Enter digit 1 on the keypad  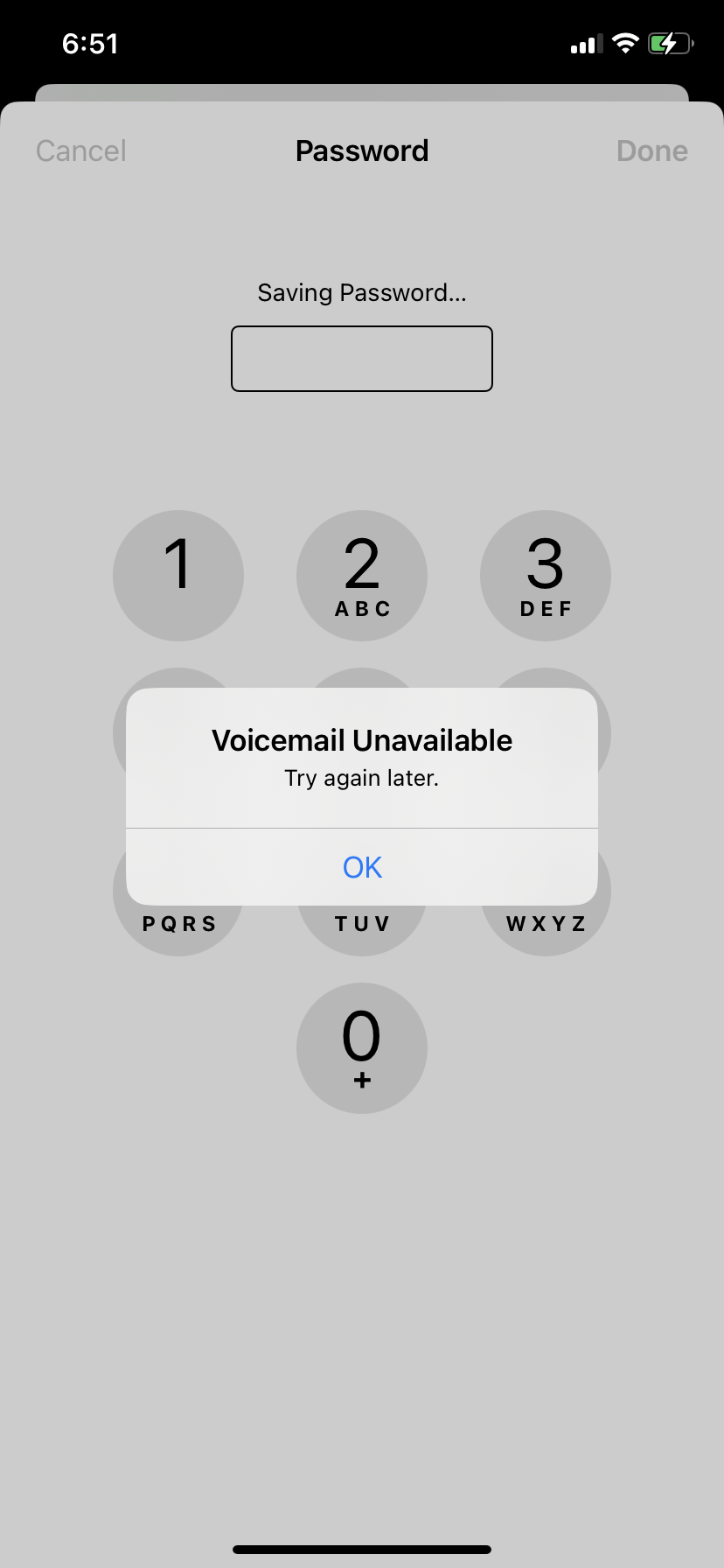tap(178, 575)
